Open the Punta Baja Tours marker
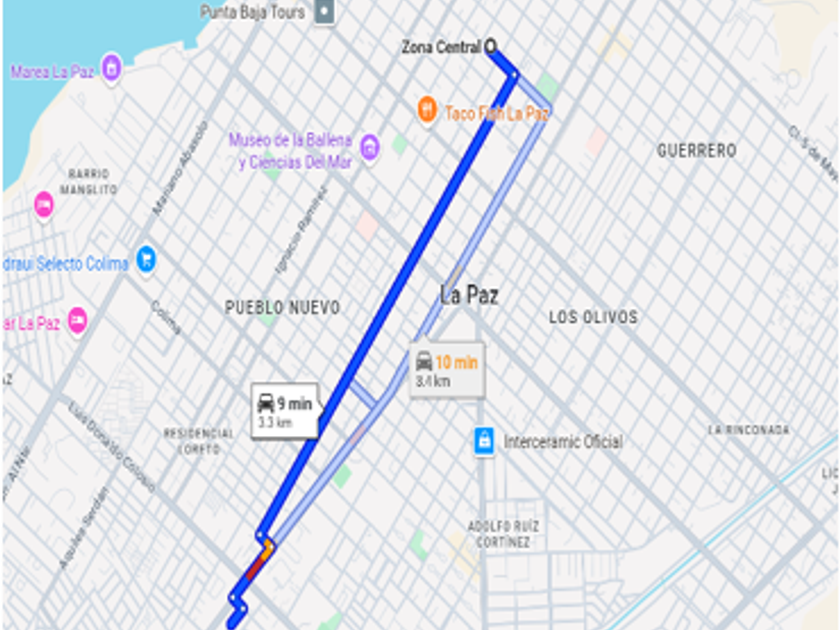 (x=324, y=11)
